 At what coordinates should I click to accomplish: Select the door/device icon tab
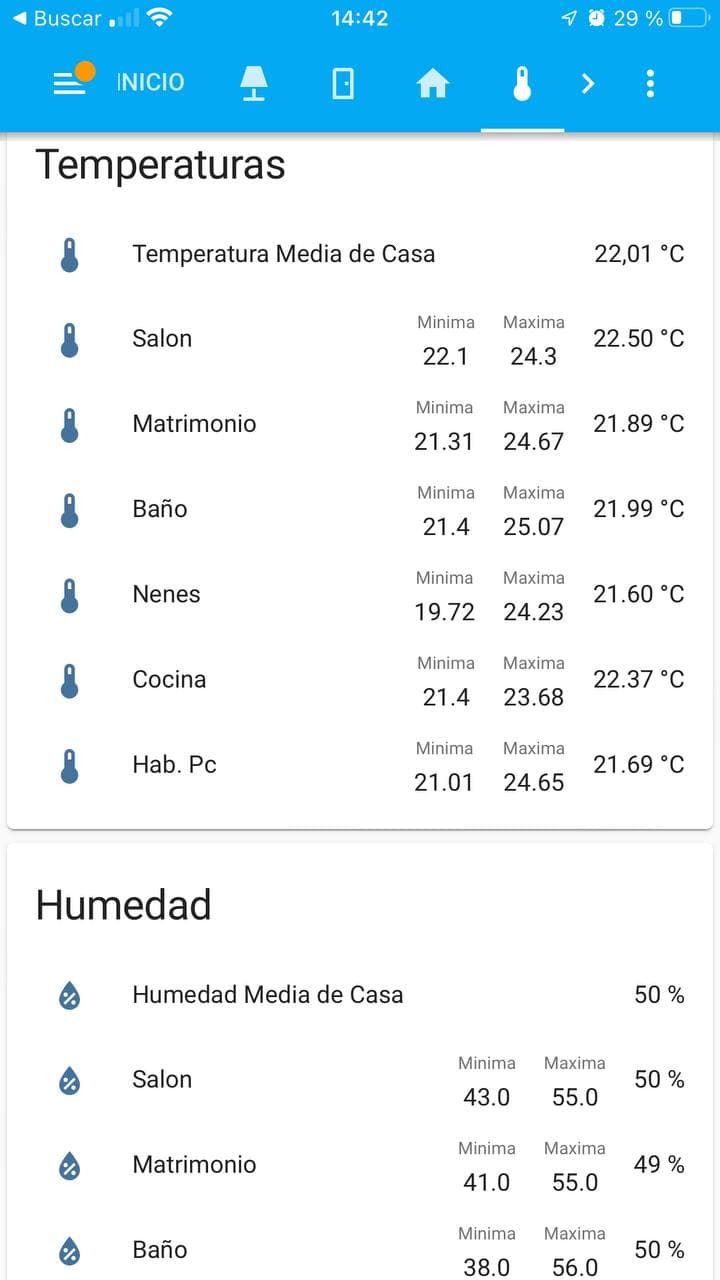point(342,84)
